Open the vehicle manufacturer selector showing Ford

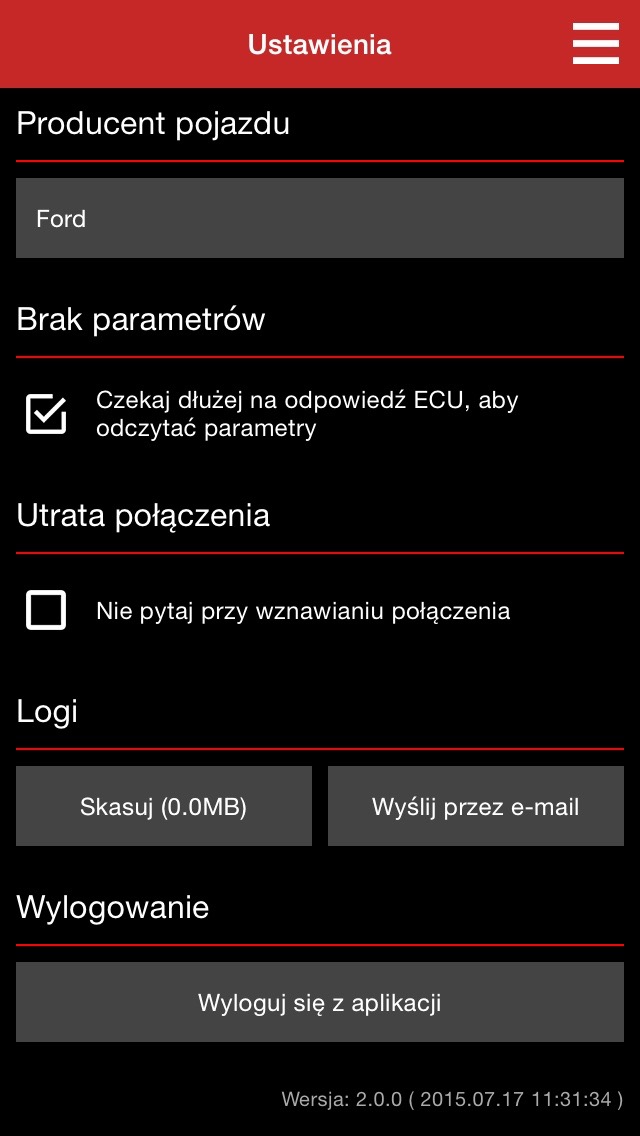(320, 218)
